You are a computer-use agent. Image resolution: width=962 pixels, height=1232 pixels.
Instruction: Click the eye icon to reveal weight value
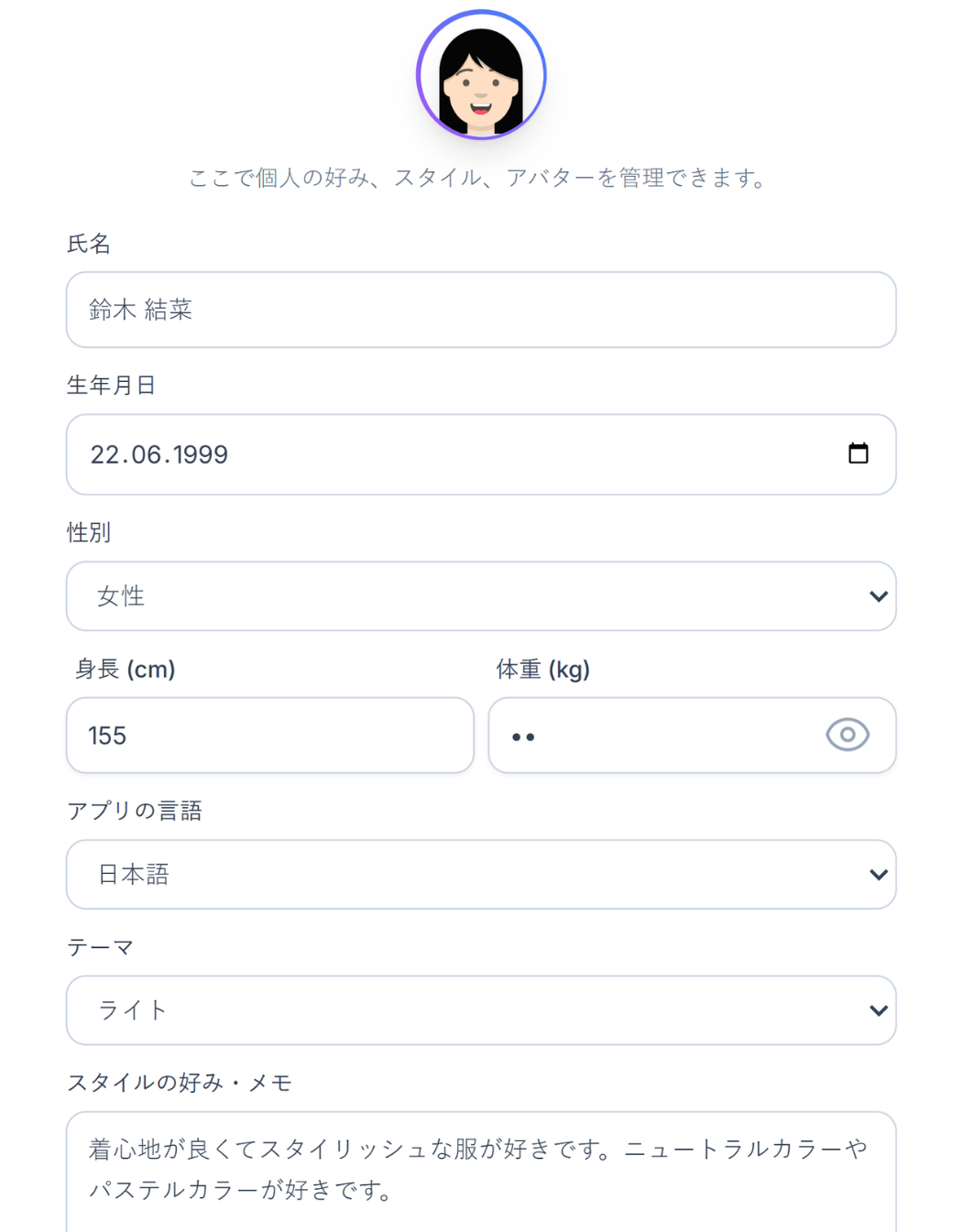[847, 735]
